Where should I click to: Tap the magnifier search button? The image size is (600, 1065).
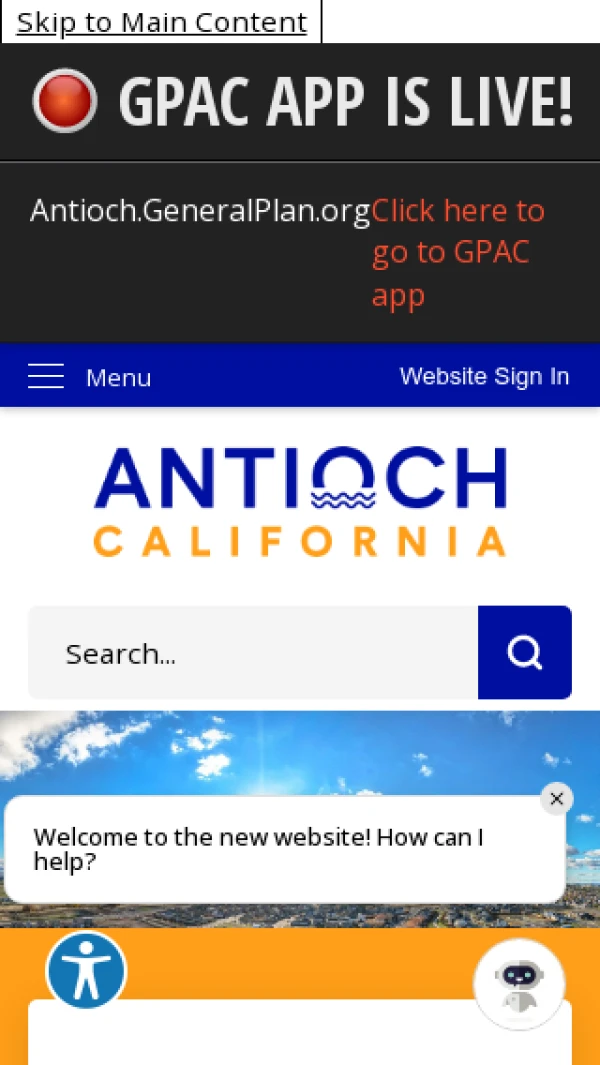click(524, 653)
